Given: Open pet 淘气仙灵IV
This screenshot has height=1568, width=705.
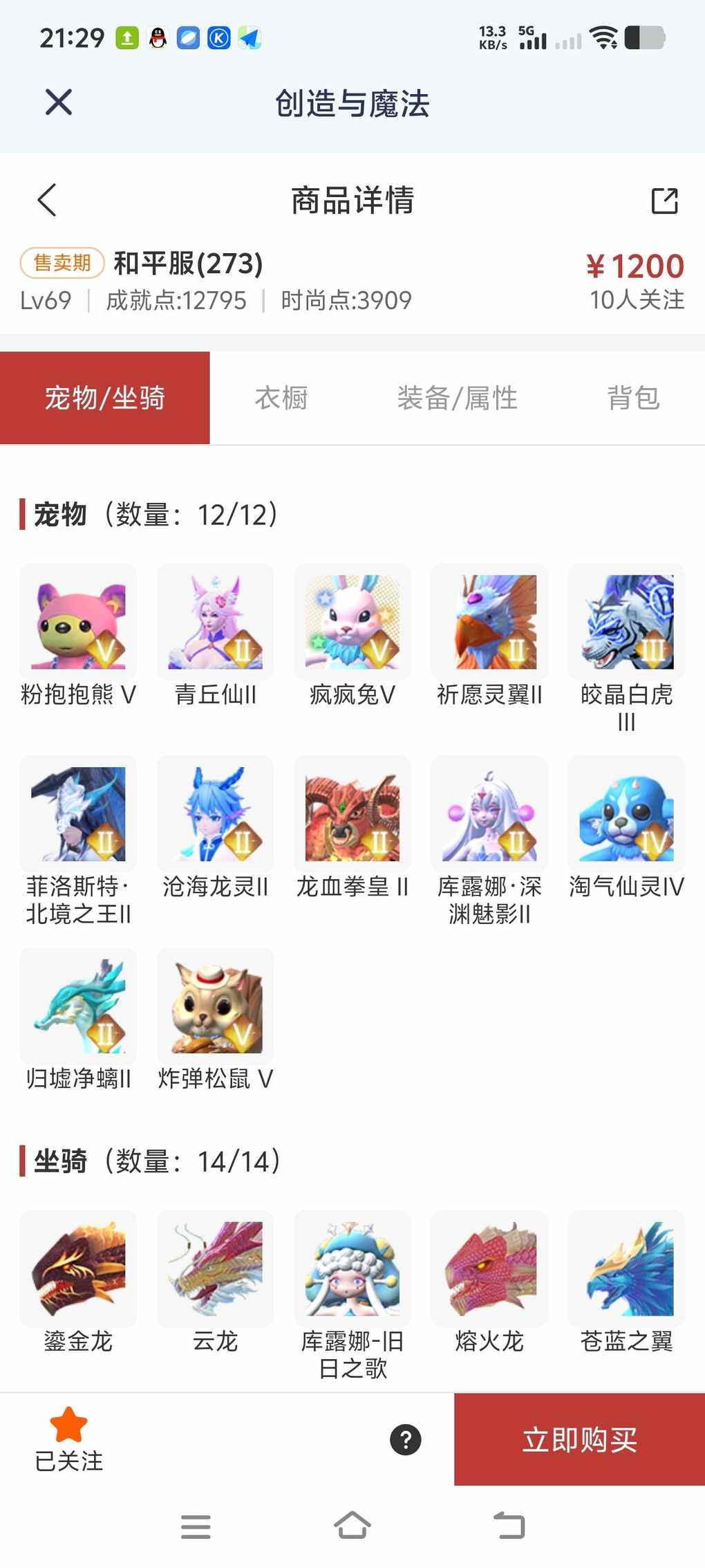Looking at the screenshot, I should point(626,814).
